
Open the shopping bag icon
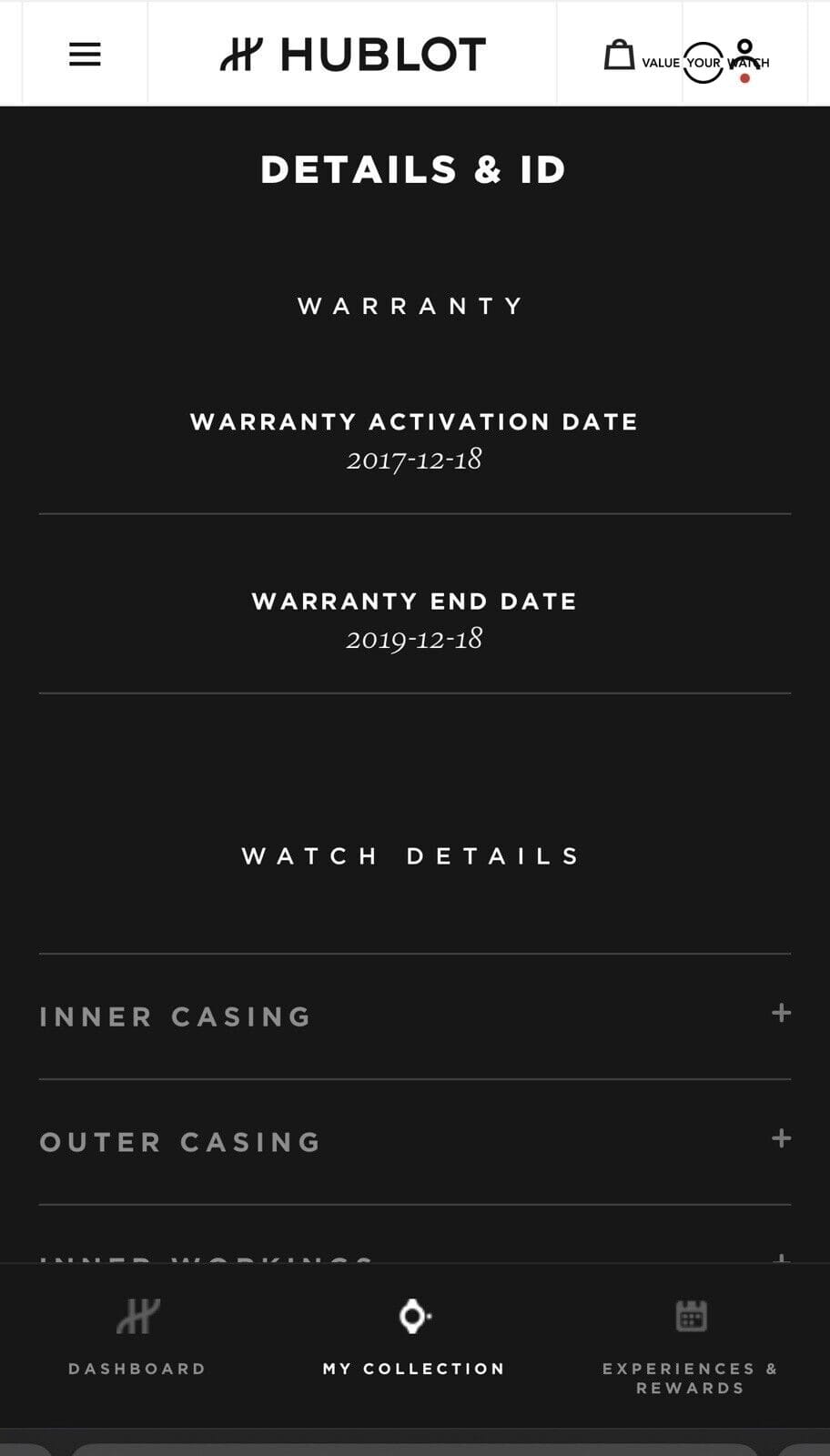coord(620,53)
